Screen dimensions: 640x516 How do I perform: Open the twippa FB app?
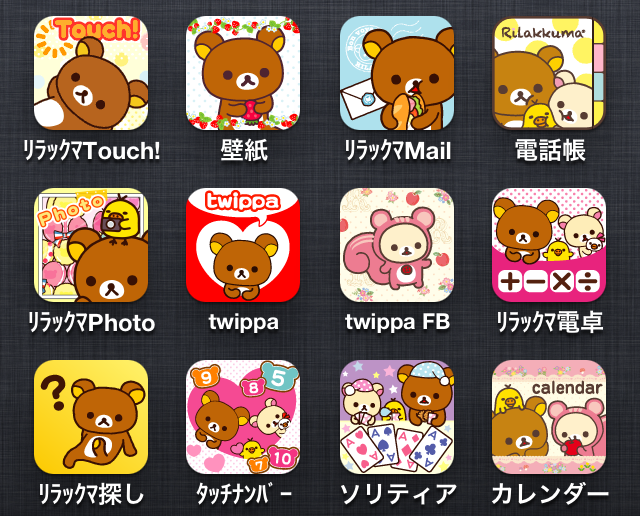[x=397, y=245]
